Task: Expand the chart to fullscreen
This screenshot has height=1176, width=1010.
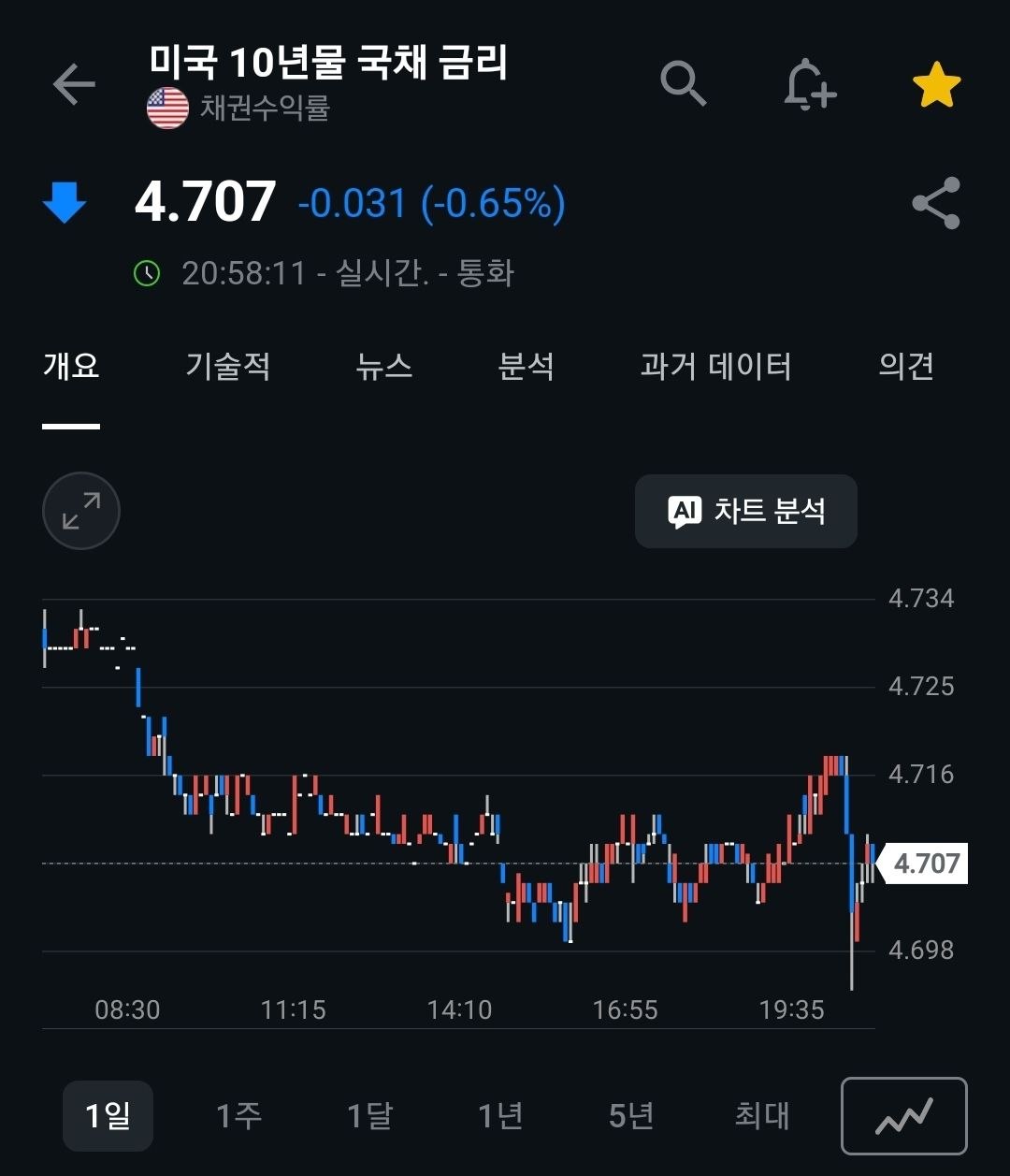Action: pos(81,511)
